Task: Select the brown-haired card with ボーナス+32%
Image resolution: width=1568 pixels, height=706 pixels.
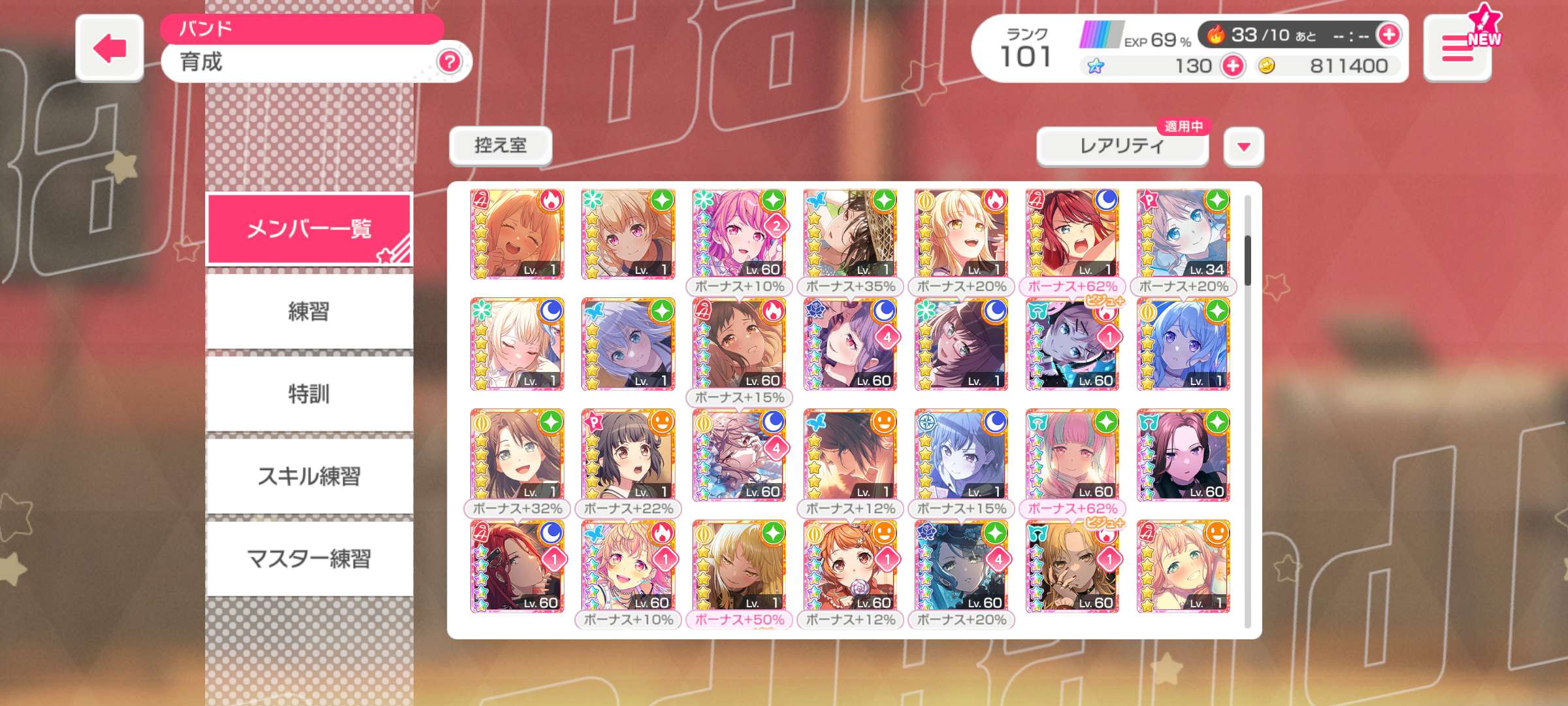Action: point(517,455)
